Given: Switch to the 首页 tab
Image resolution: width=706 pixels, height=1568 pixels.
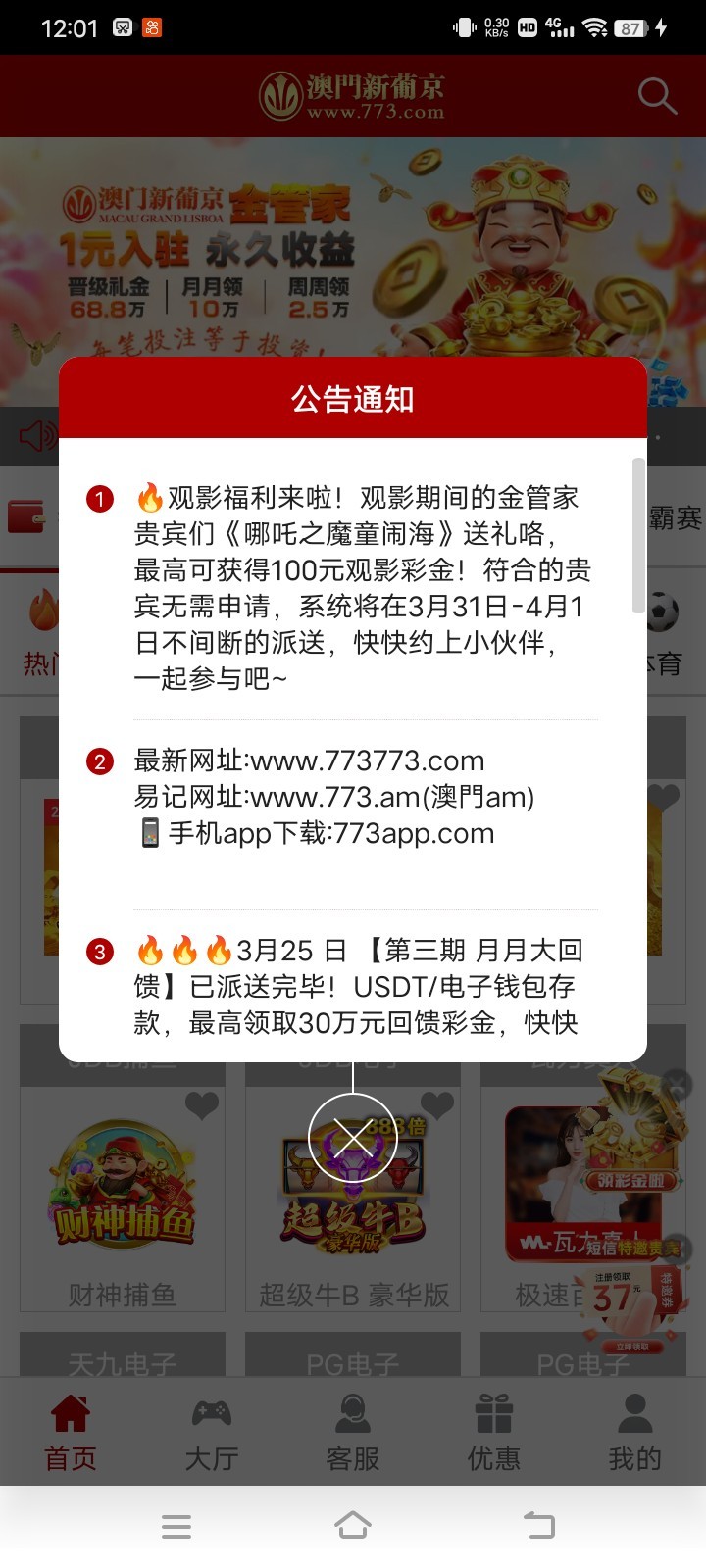Looking at the screenshot, I should click(x=71, y=1433).
